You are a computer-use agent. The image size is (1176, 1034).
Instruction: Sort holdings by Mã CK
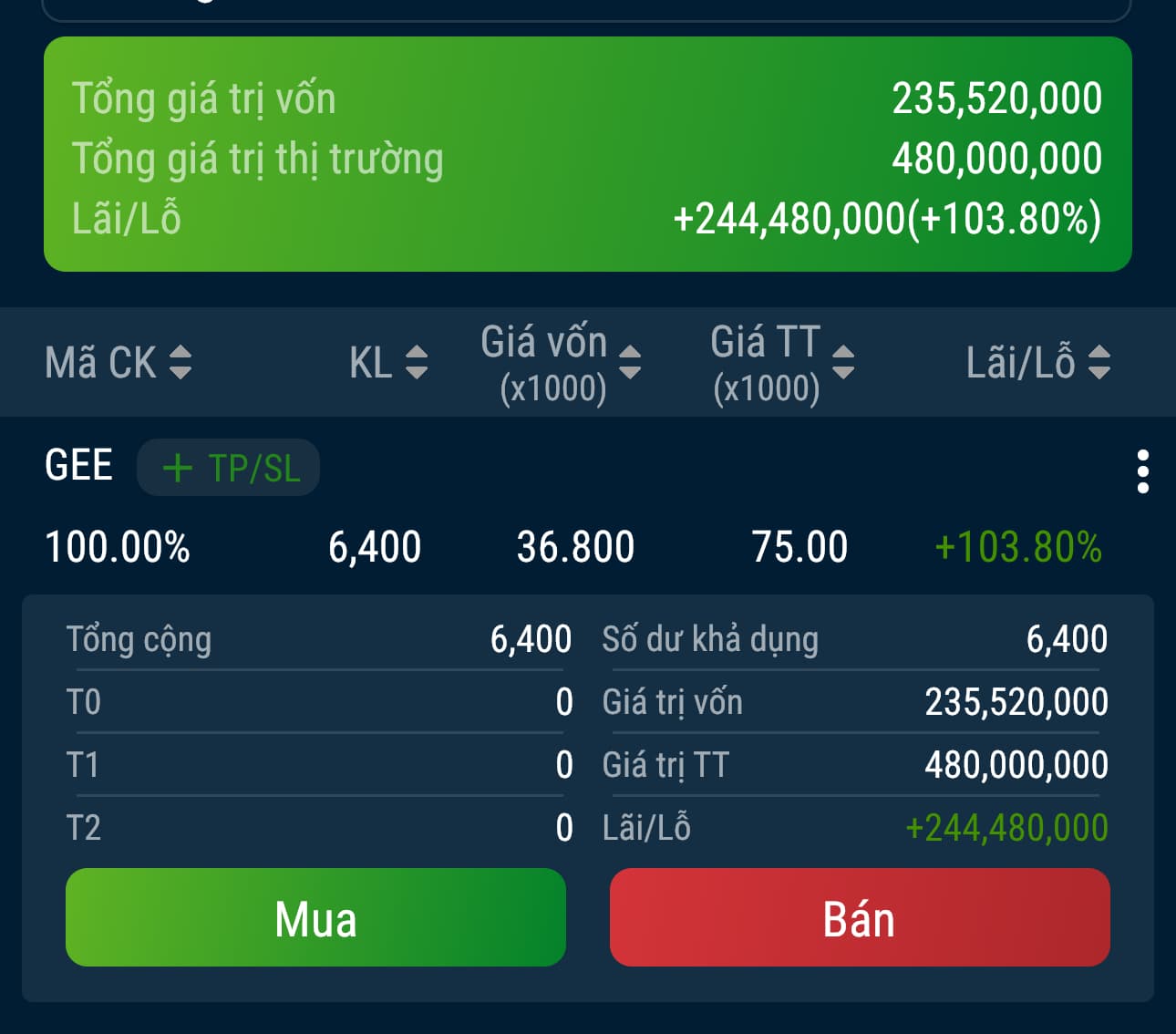point(118,363)
